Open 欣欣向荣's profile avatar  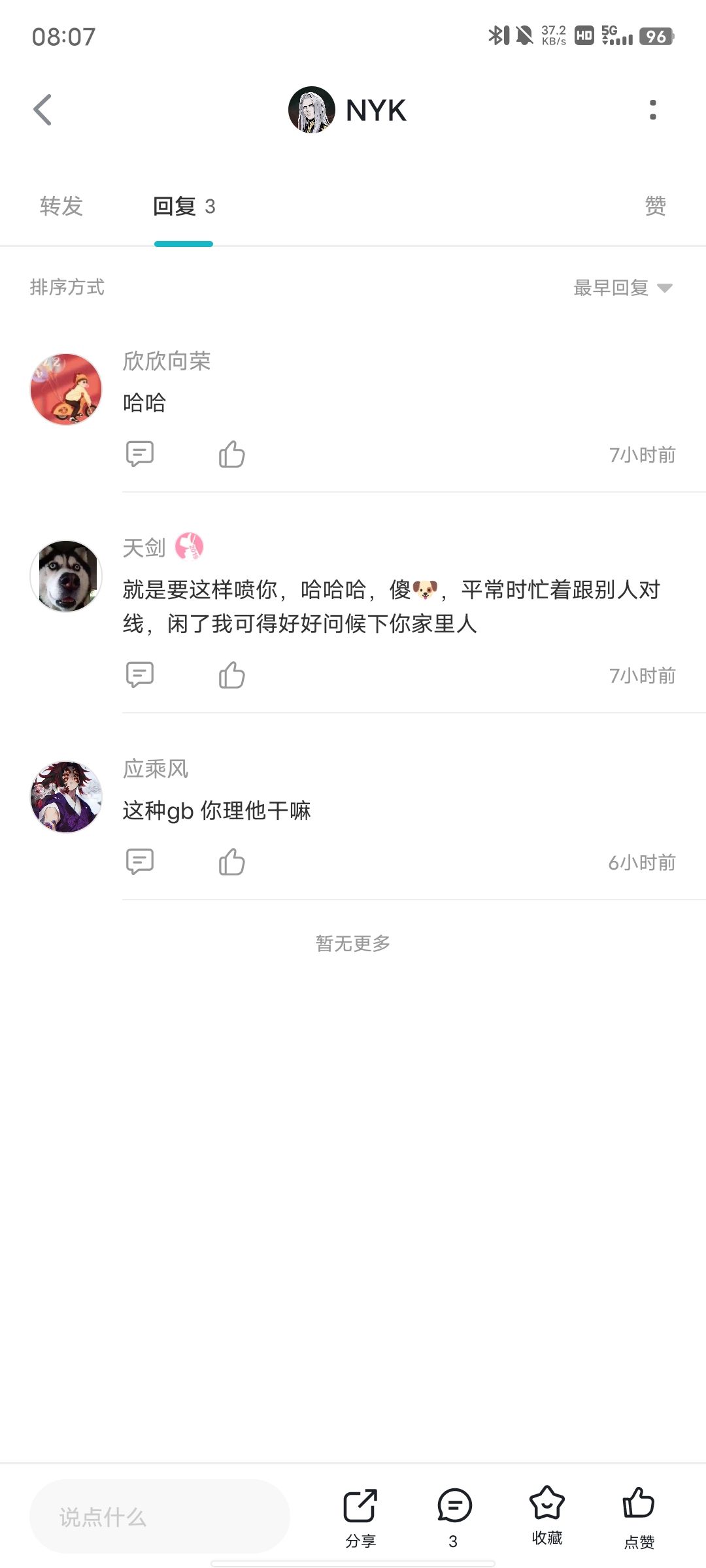(66, 389)
